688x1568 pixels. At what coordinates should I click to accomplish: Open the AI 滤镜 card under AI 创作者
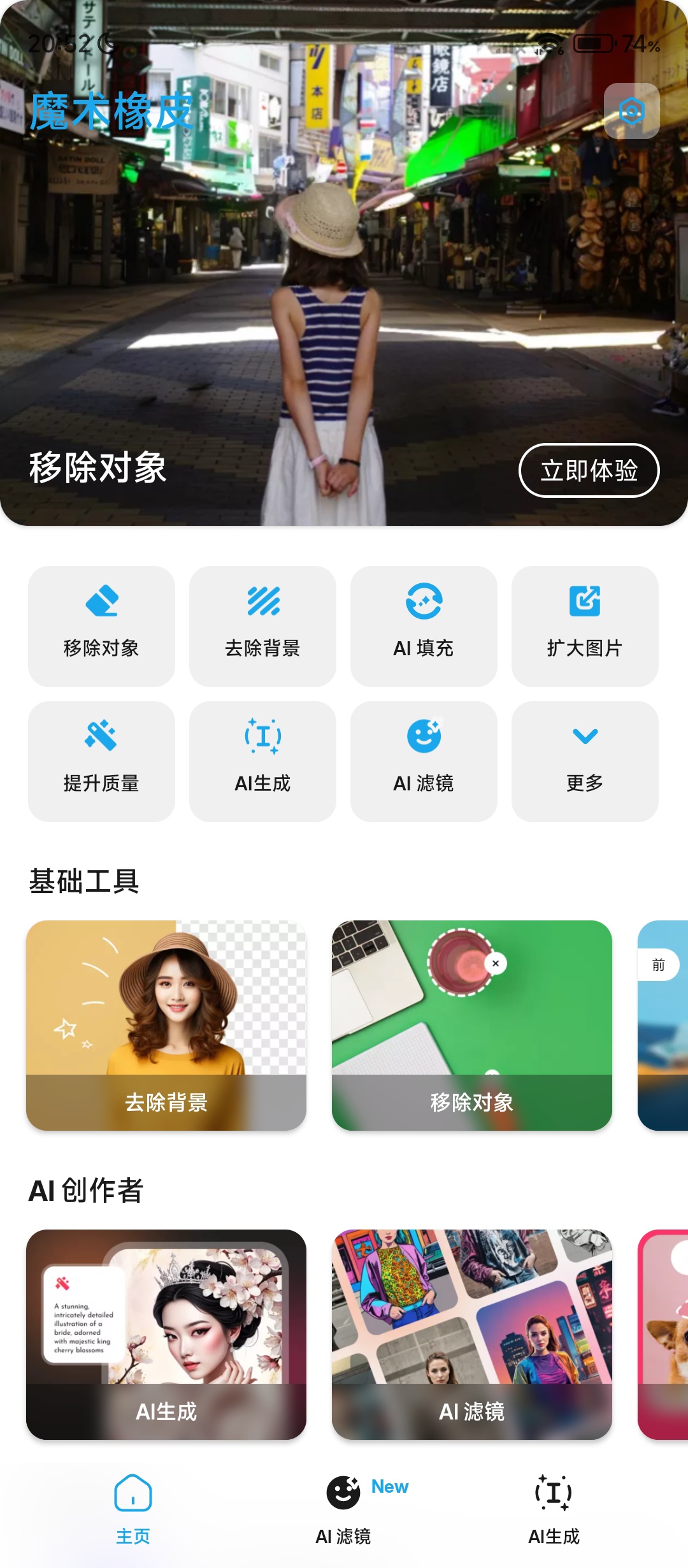pyautogui.click(x=471, y=1334)
